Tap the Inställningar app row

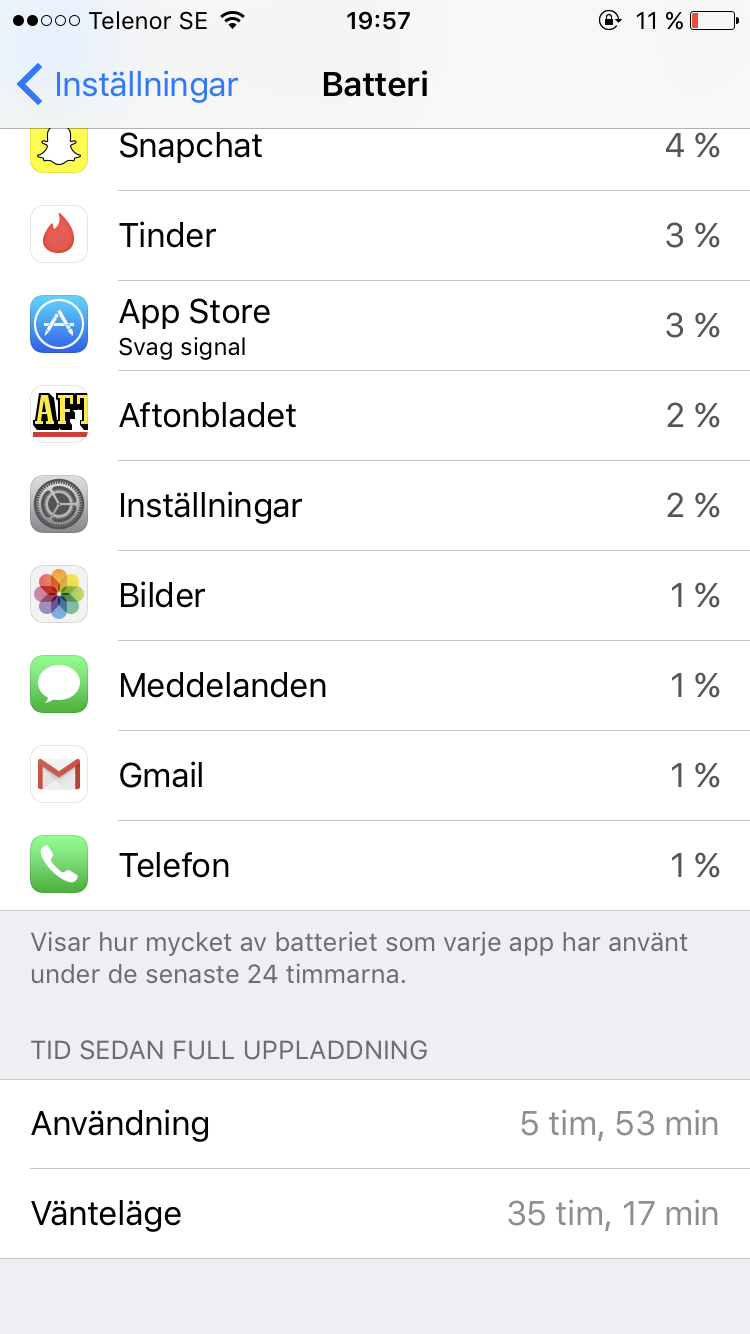pyautogui.click(x=375, y=505)
